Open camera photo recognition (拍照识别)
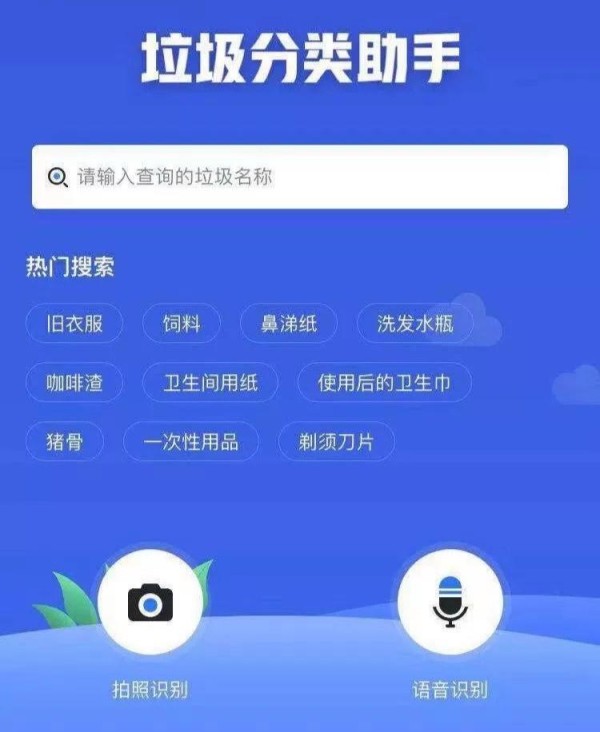This screenshot has height=732, width=600. (150, 603)
